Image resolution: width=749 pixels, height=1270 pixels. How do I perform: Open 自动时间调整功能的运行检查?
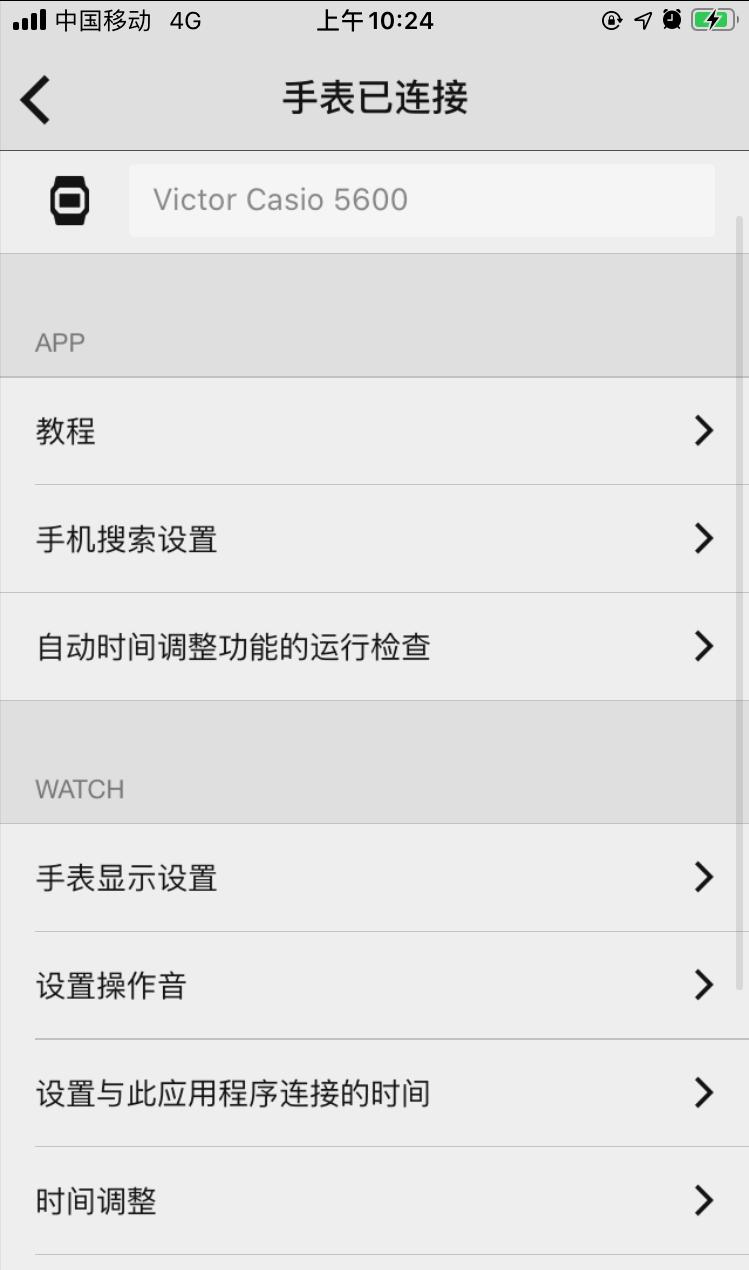(374, 647)
